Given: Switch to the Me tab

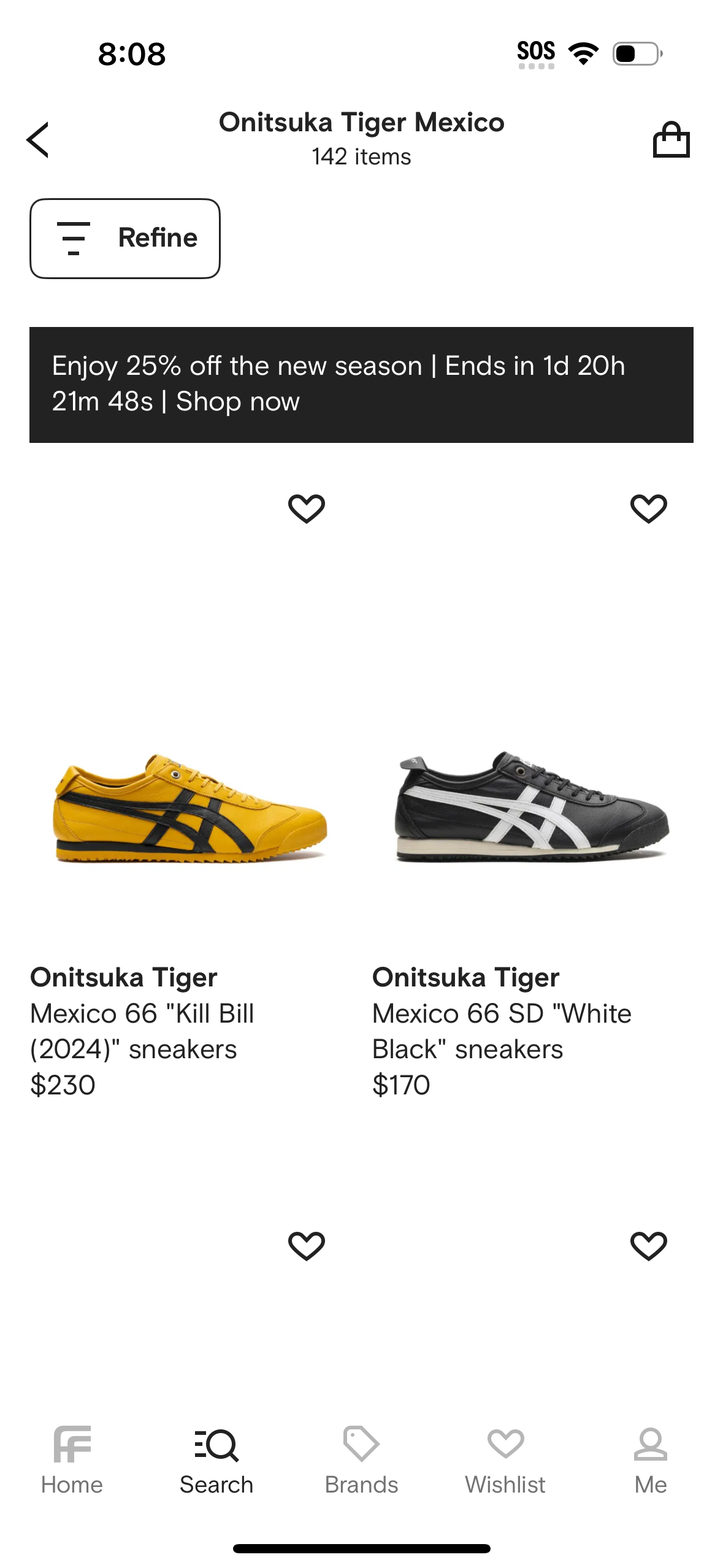Looking at the screenshot, I should [650, 1460].
